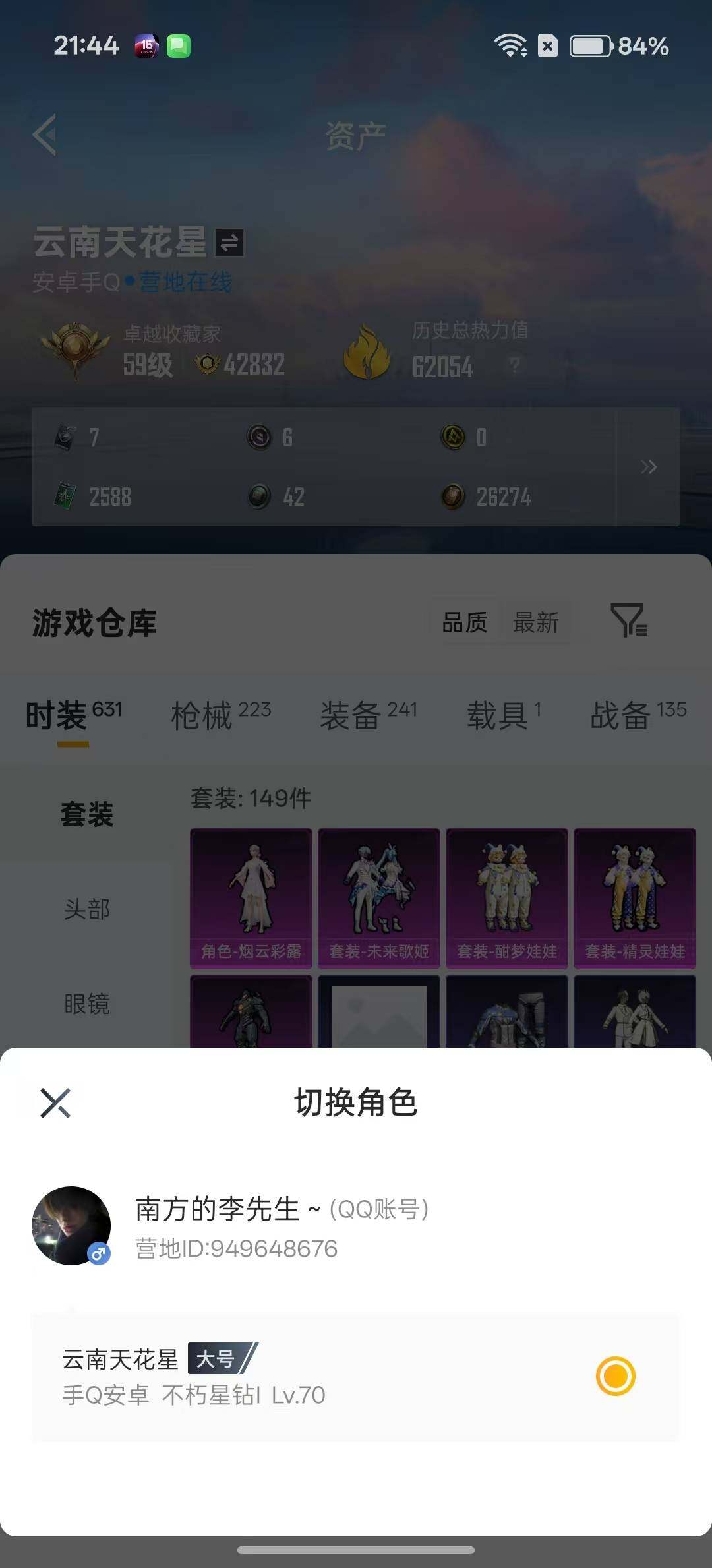The height and width of the screenshot is (1568, 712).
Task: Tap the back arrow to leave 资产 page
Action: 44,134
